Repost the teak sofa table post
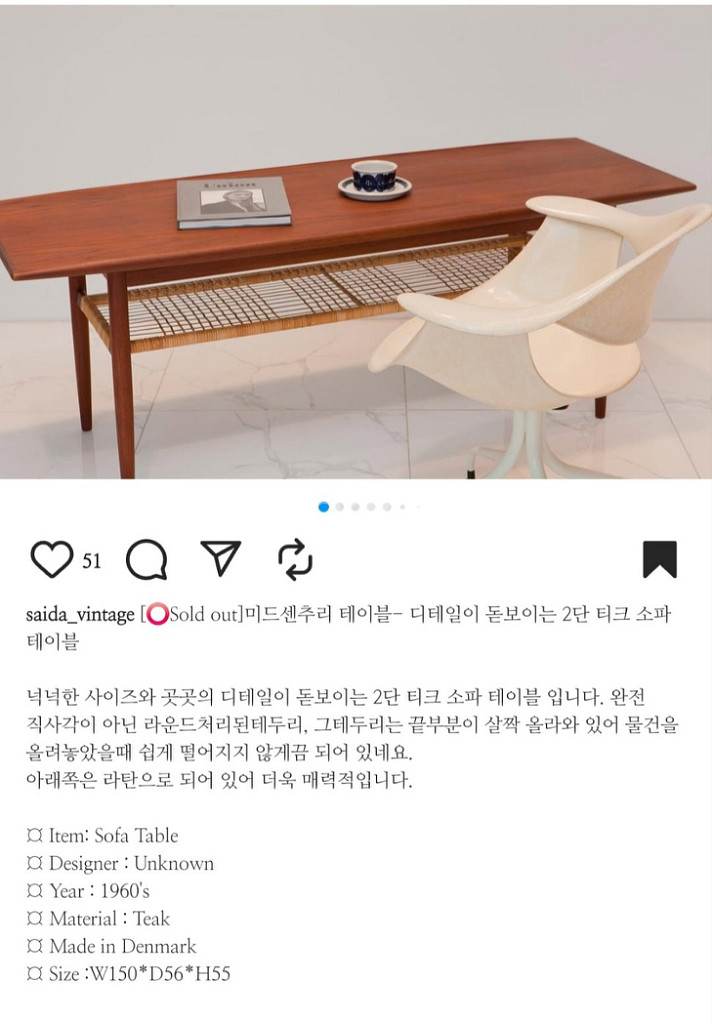Viewport: 712px width, 1024px height. click(x=295, y=560)
